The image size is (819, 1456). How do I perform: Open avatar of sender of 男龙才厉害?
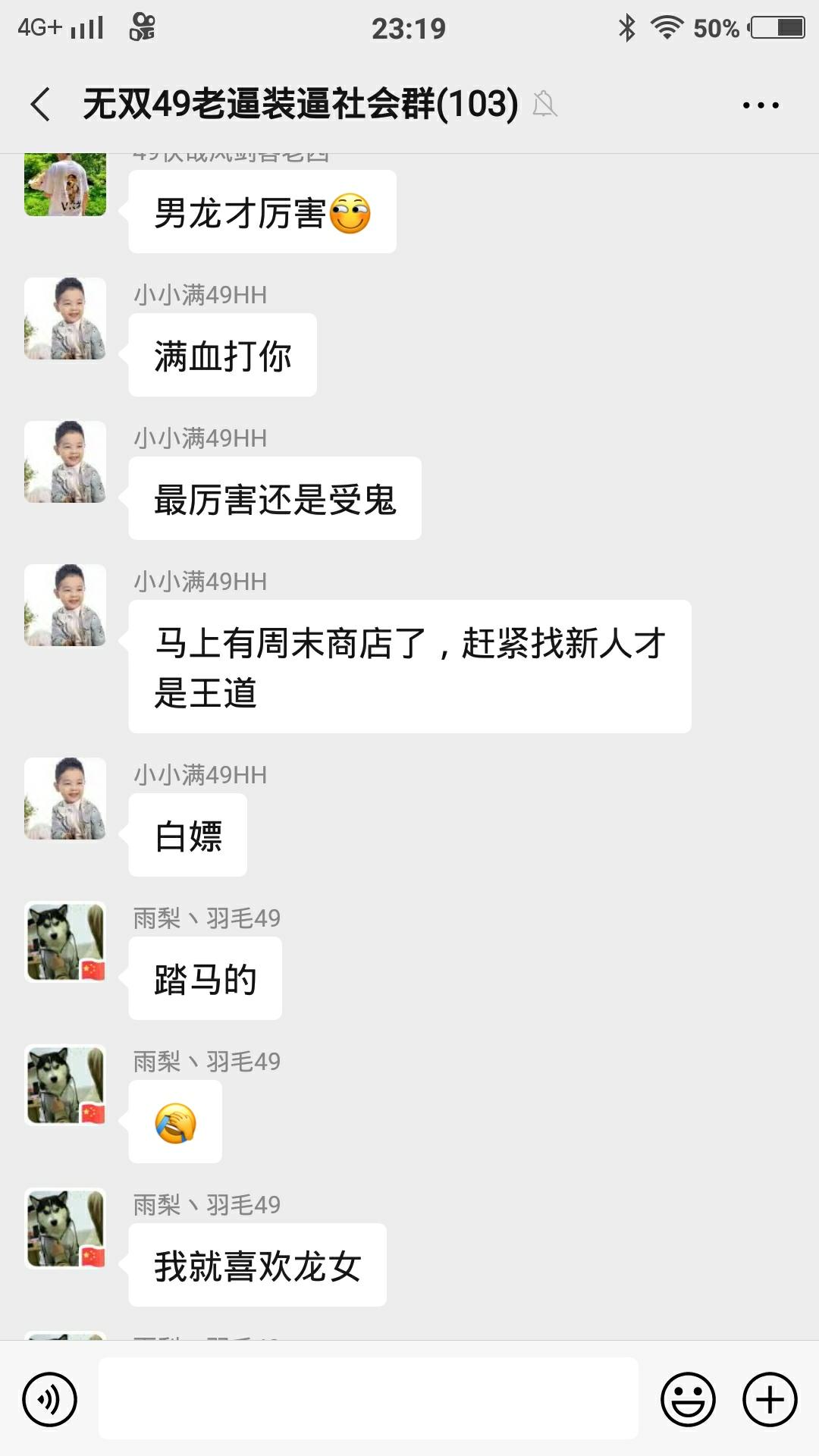click(x=65, y=185)
